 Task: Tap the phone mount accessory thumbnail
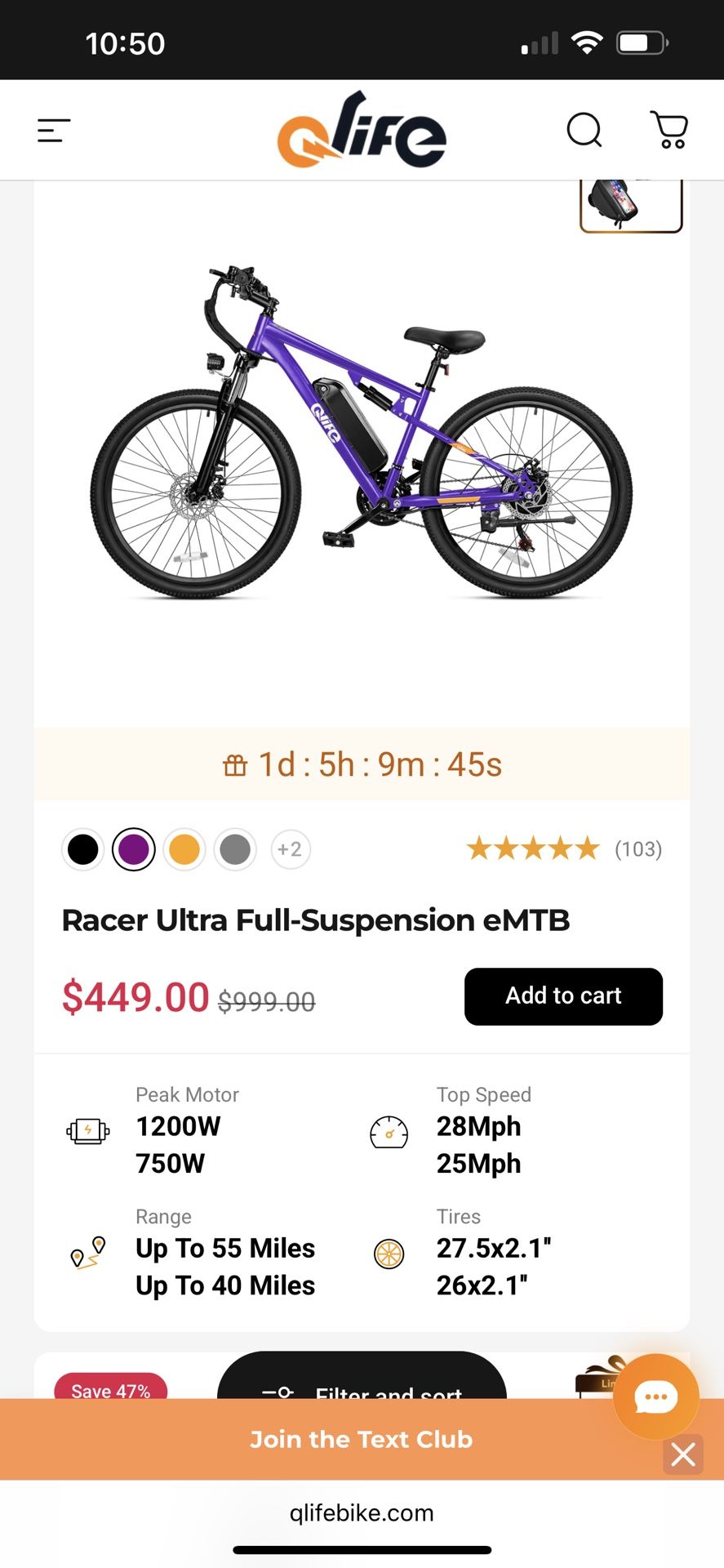pyautogui.click(x=630, y=206)
